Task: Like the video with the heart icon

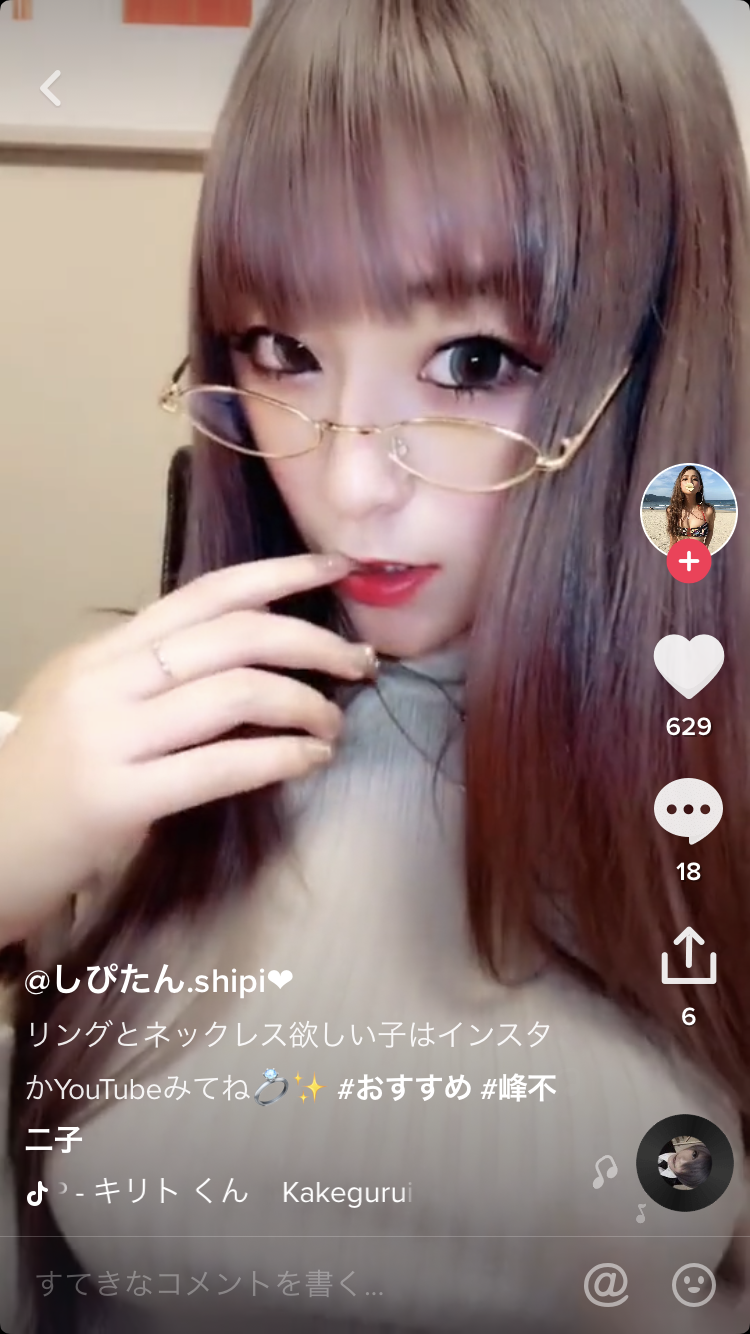Action: pos(688,667)
